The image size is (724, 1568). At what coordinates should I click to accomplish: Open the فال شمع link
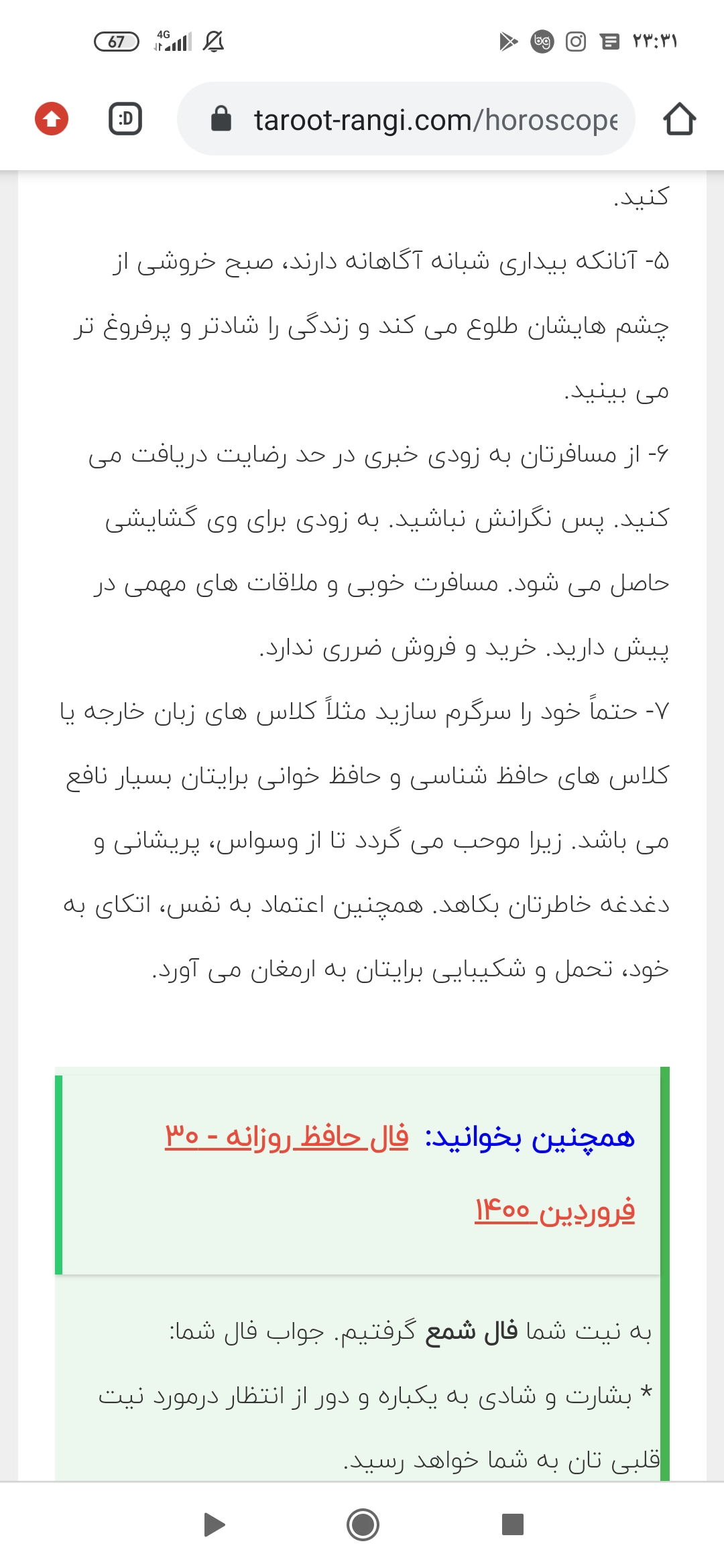click(471, 1331)
